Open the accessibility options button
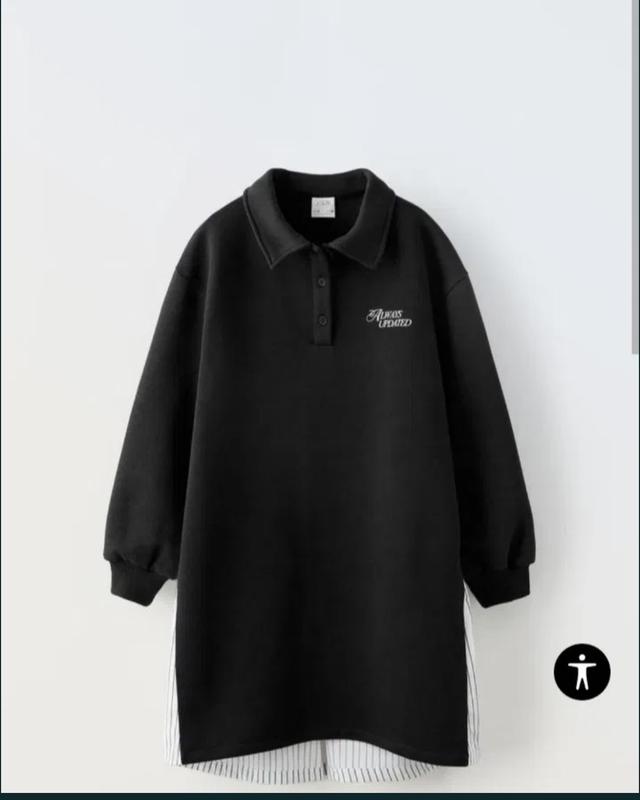This screenshot has height=800, width=640. coord(582,671)
